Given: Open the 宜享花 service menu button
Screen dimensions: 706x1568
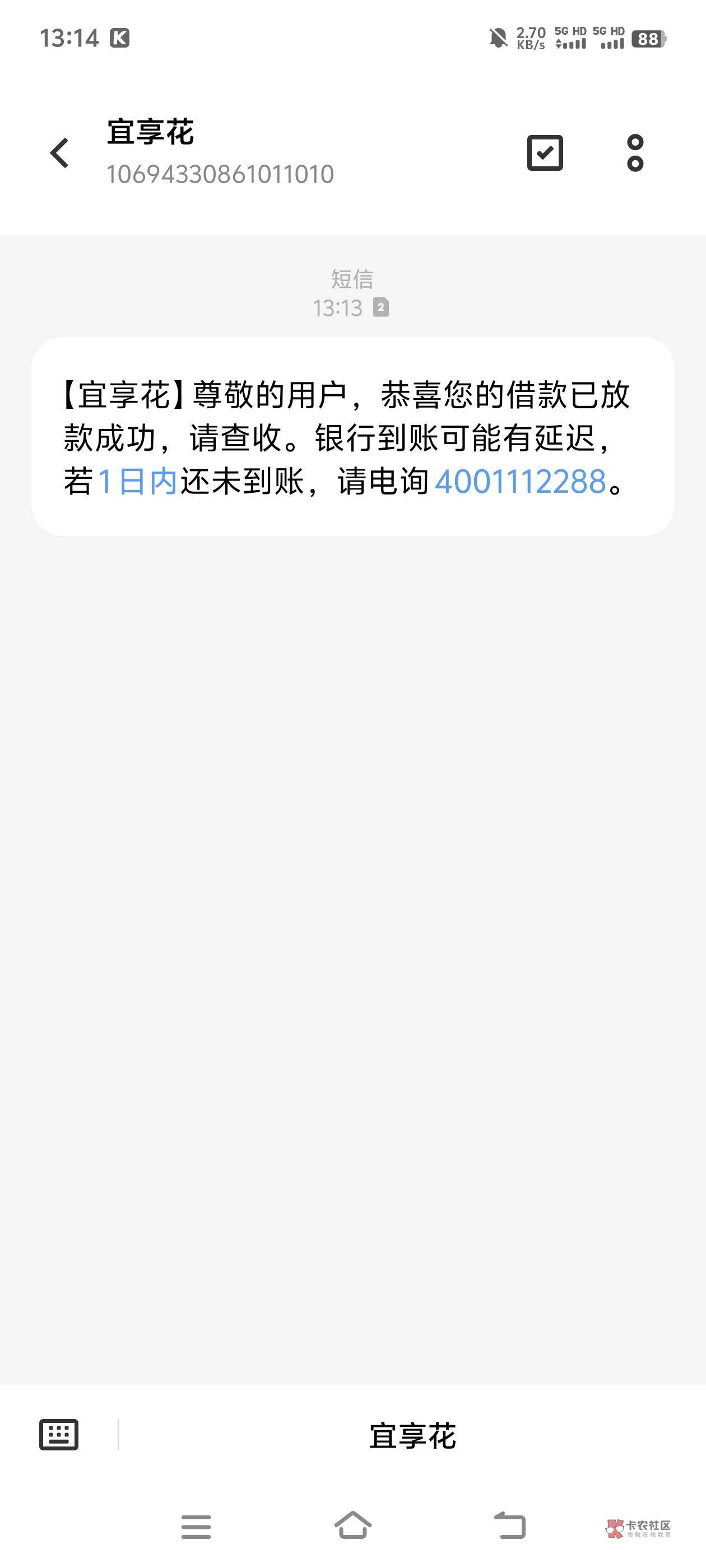Looking at the screenshot, I should pyautogui.click(x=412, y=1436).
